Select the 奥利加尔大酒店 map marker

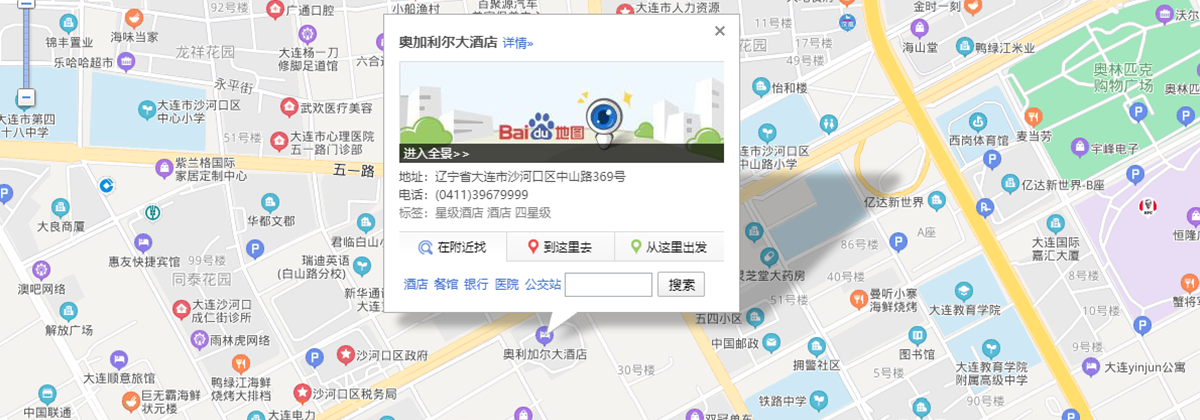(544, 334)
